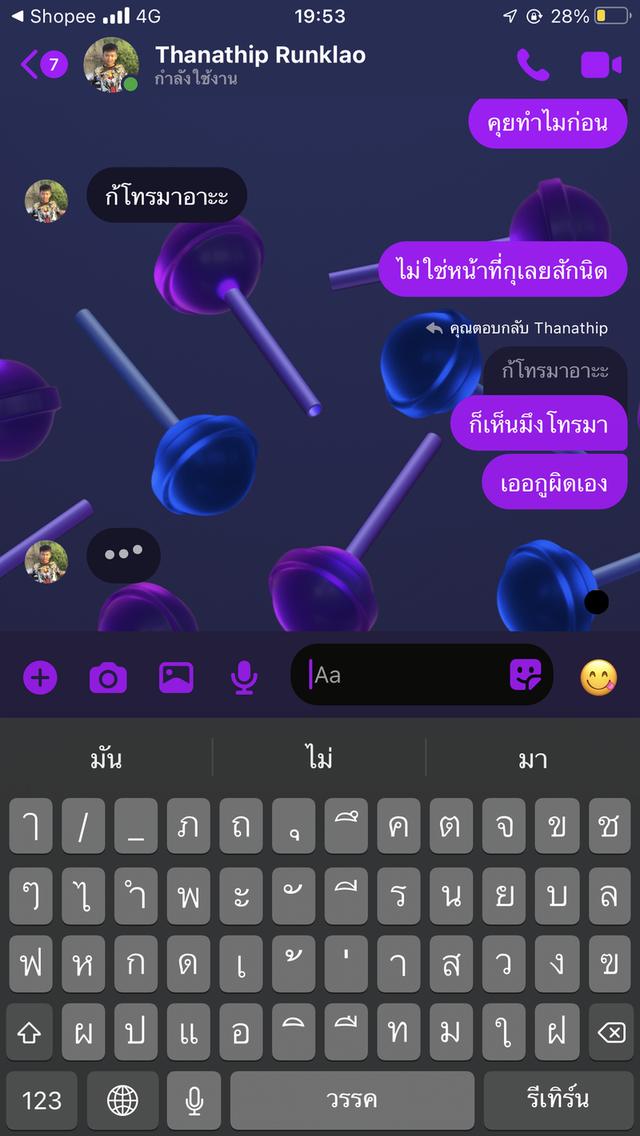This screenshot has height=1136, width=640.
Task: Open Thanathip Runklao's chat details
Action: pyautogui.click(x=260, y=64)
